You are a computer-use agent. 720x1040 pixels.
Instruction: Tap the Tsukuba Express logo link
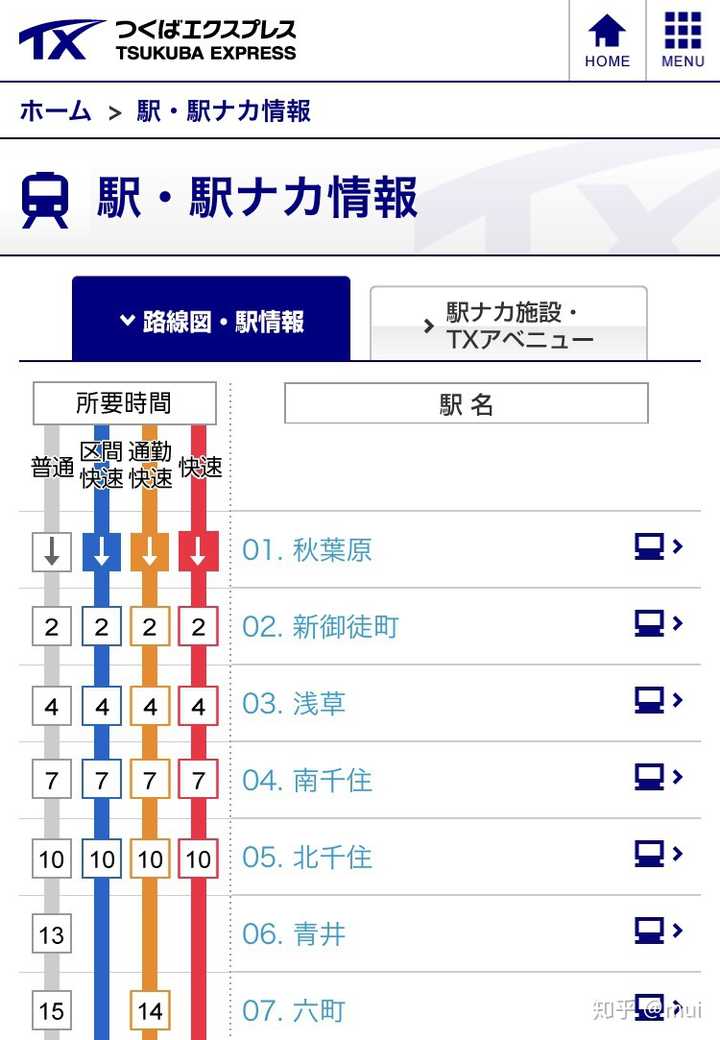coord(158,40)
